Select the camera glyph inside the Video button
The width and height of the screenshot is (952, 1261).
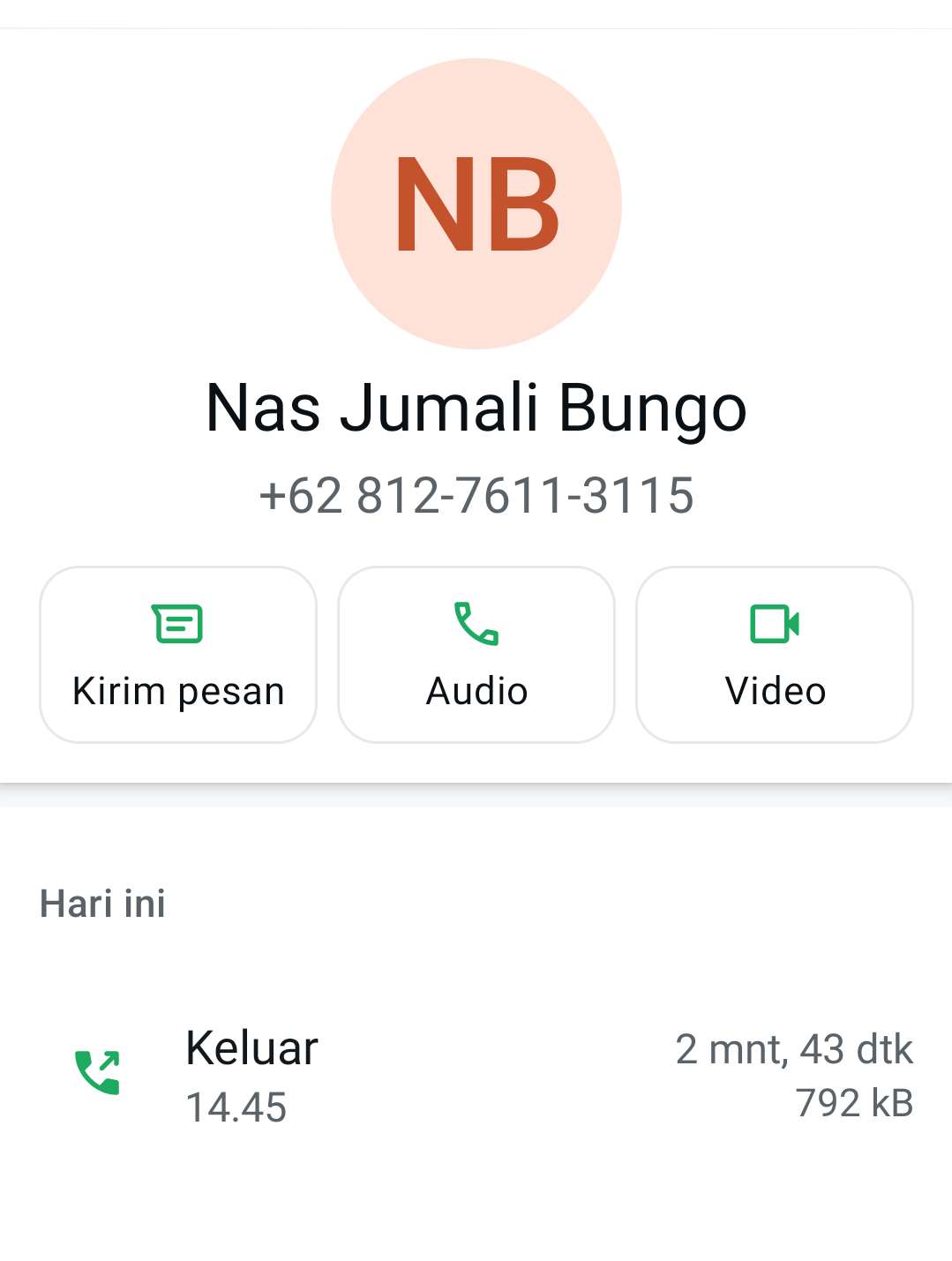[x=775, y=624]
